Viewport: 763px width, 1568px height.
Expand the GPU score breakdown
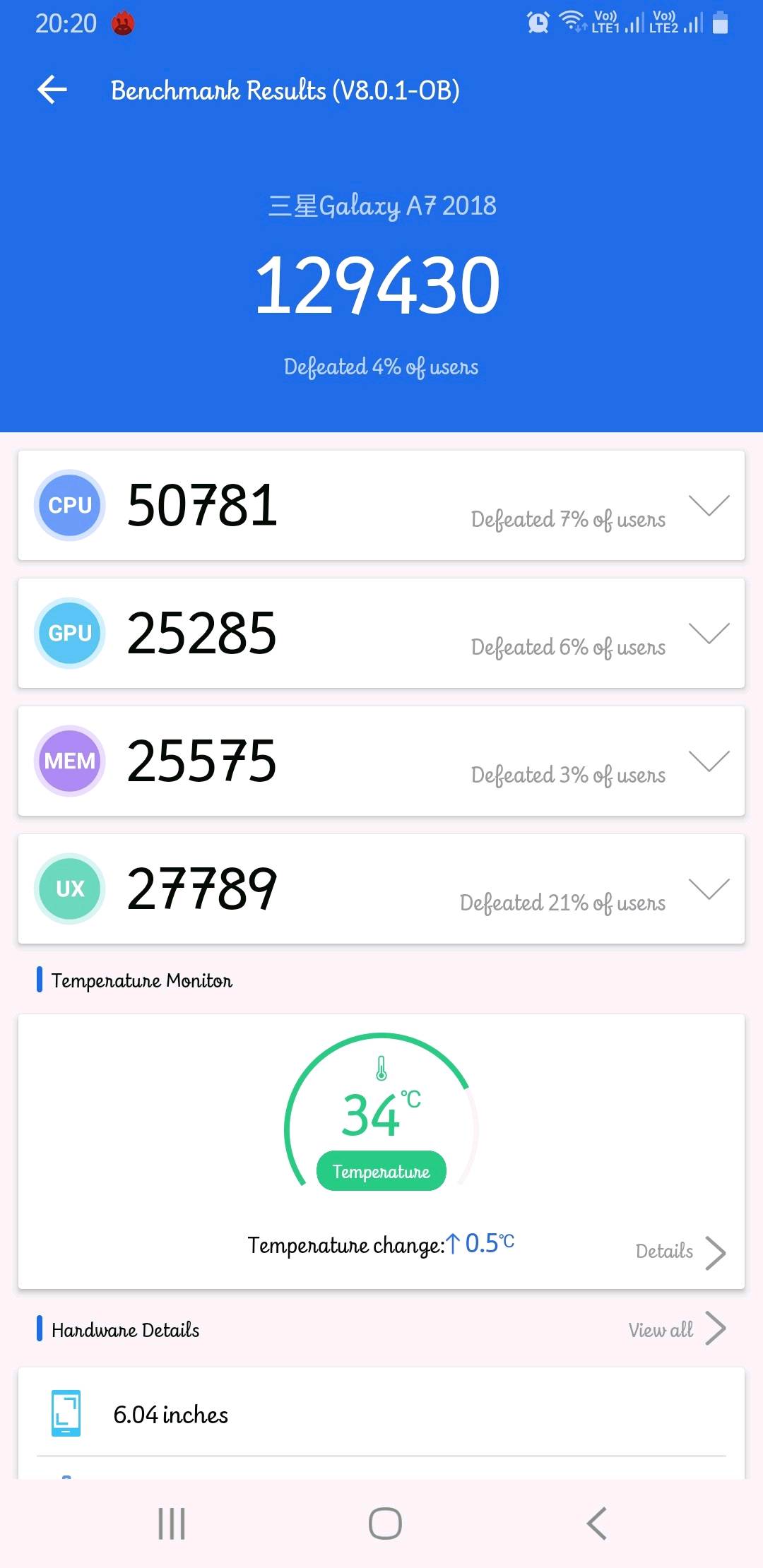[709, 634]
